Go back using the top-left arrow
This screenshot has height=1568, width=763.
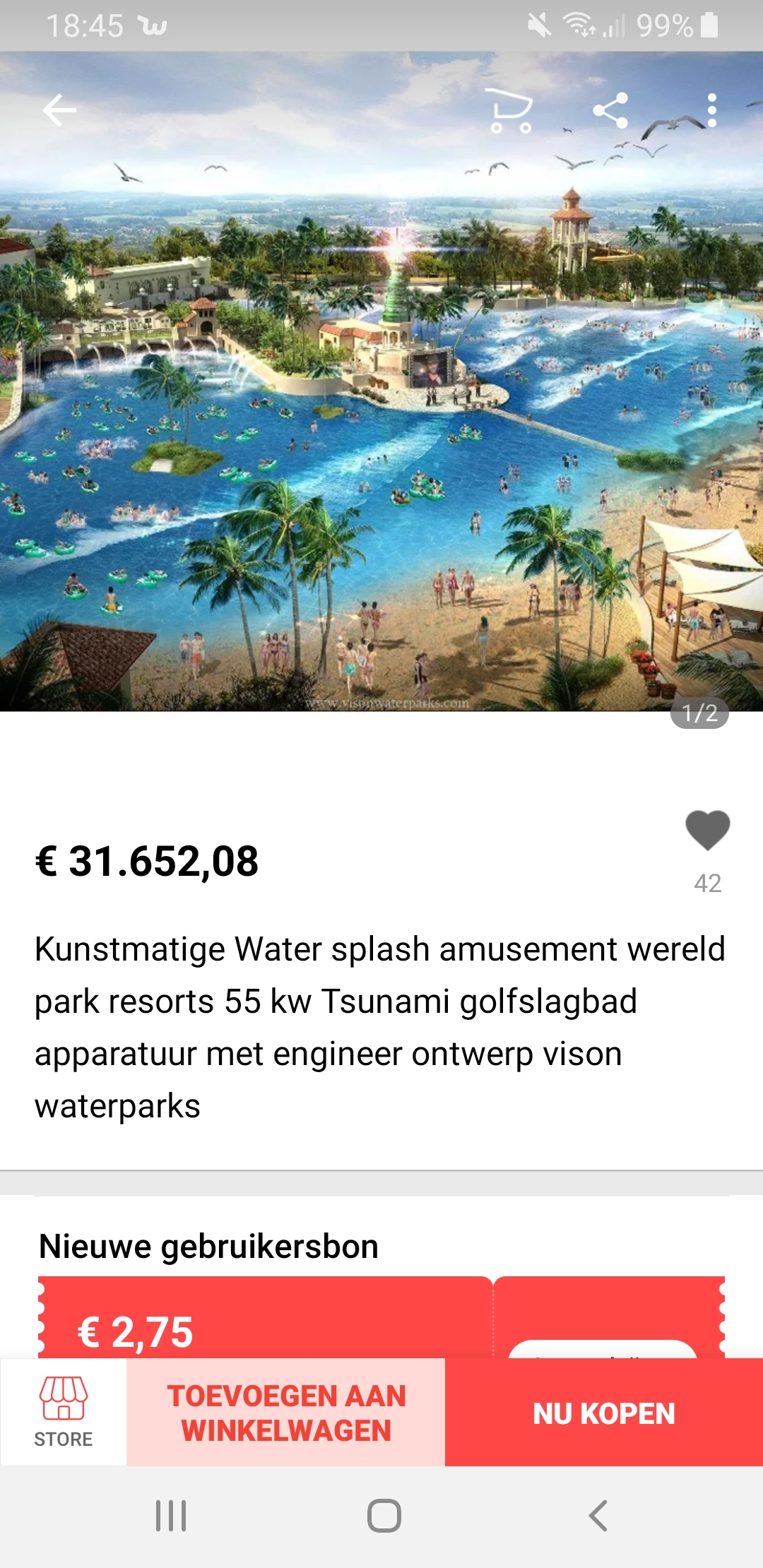(59, 110)
